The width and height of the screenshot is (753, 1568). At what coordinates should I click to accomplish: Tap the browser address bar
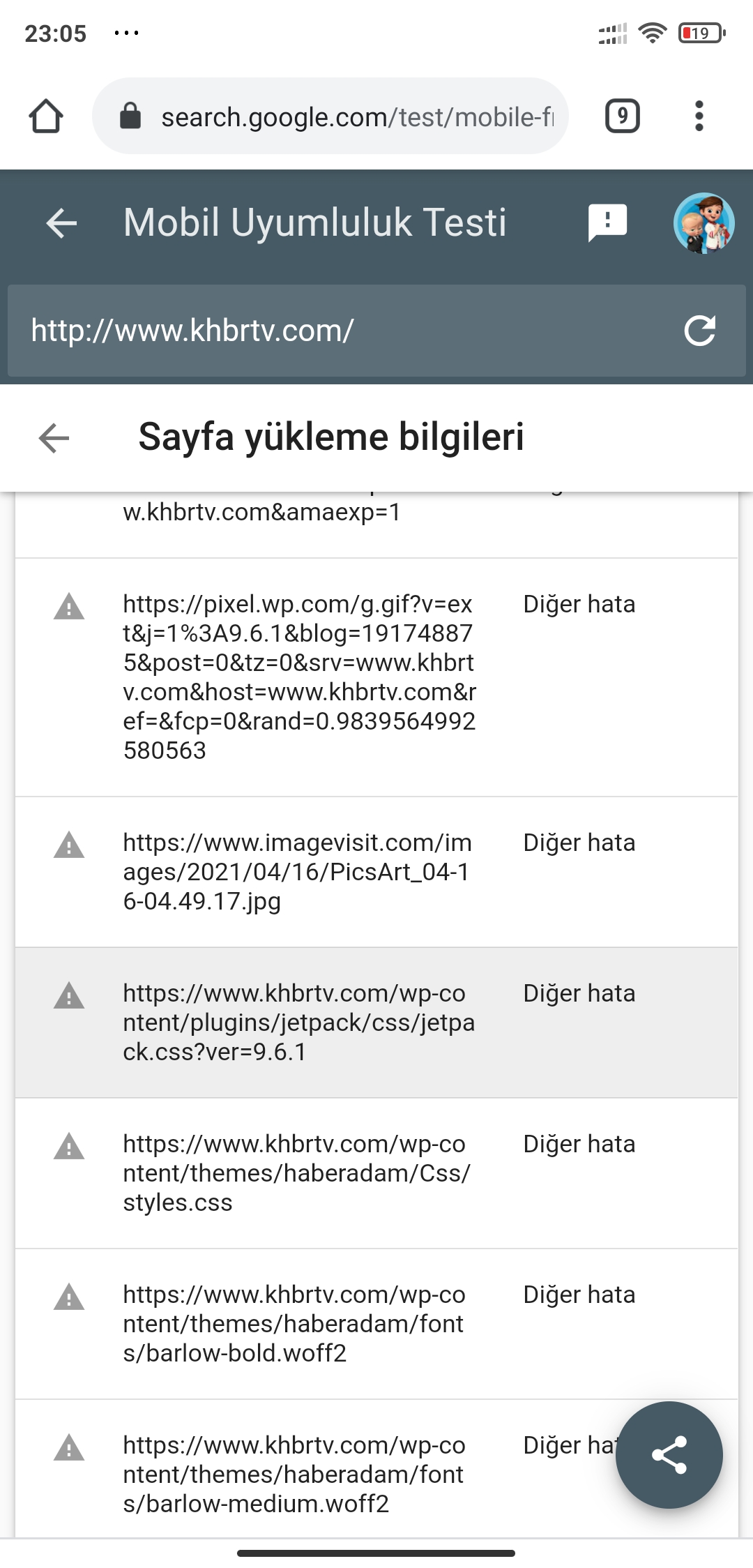click(x=330, y=116)
